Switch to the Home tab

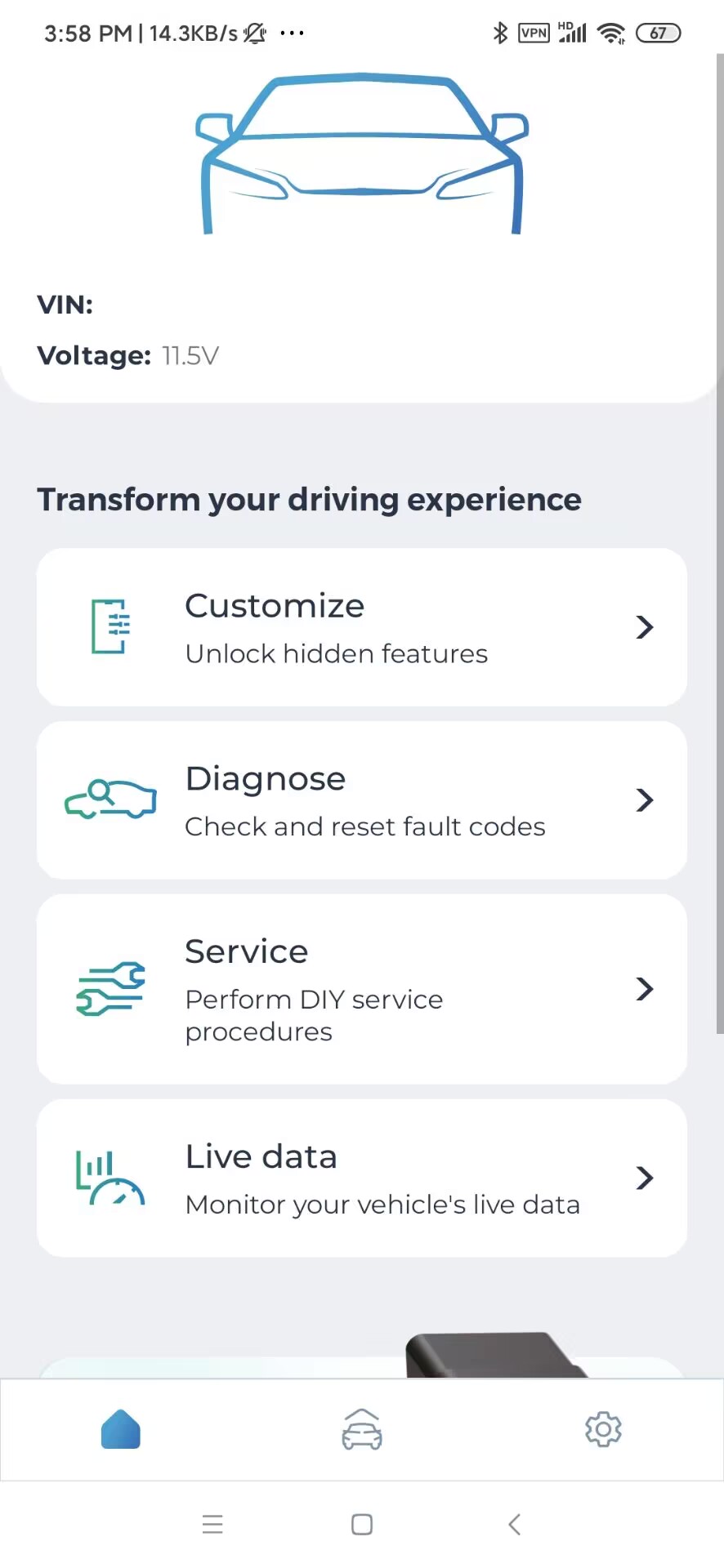121,1429
